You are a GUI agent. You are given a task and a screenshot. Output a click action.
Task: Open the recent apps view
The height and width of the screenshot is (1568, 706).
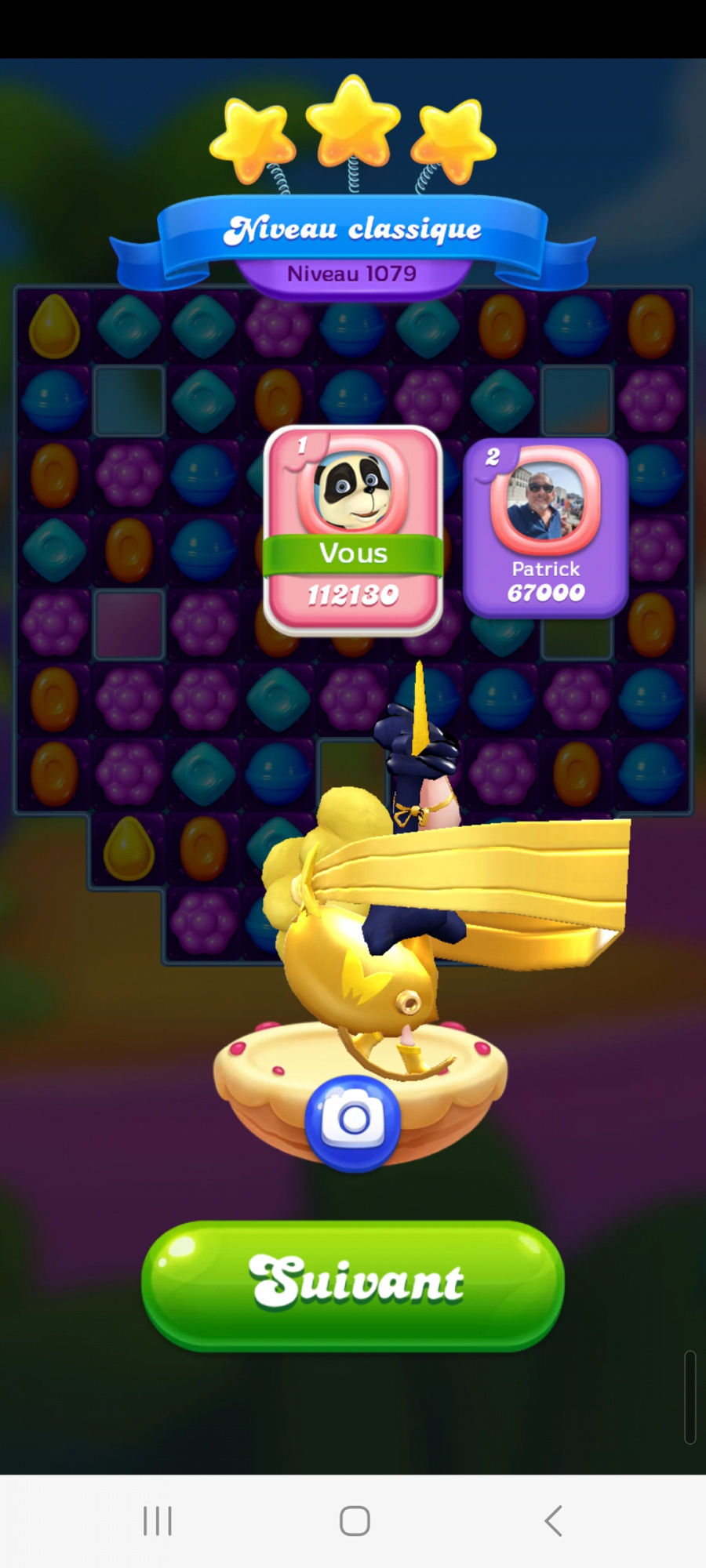tap(157, 1521)
